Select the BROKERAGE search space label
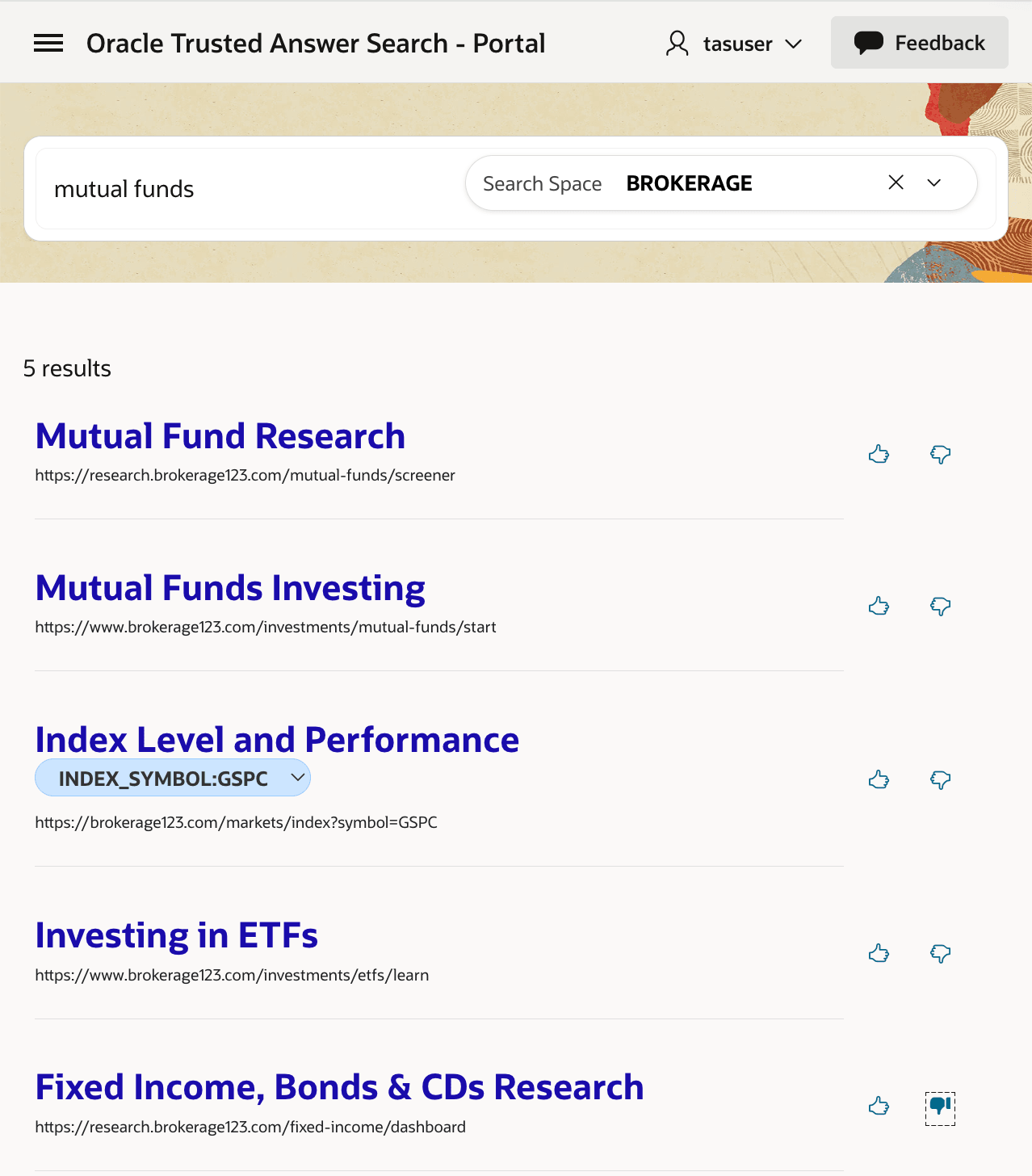 tap(689, 183)
